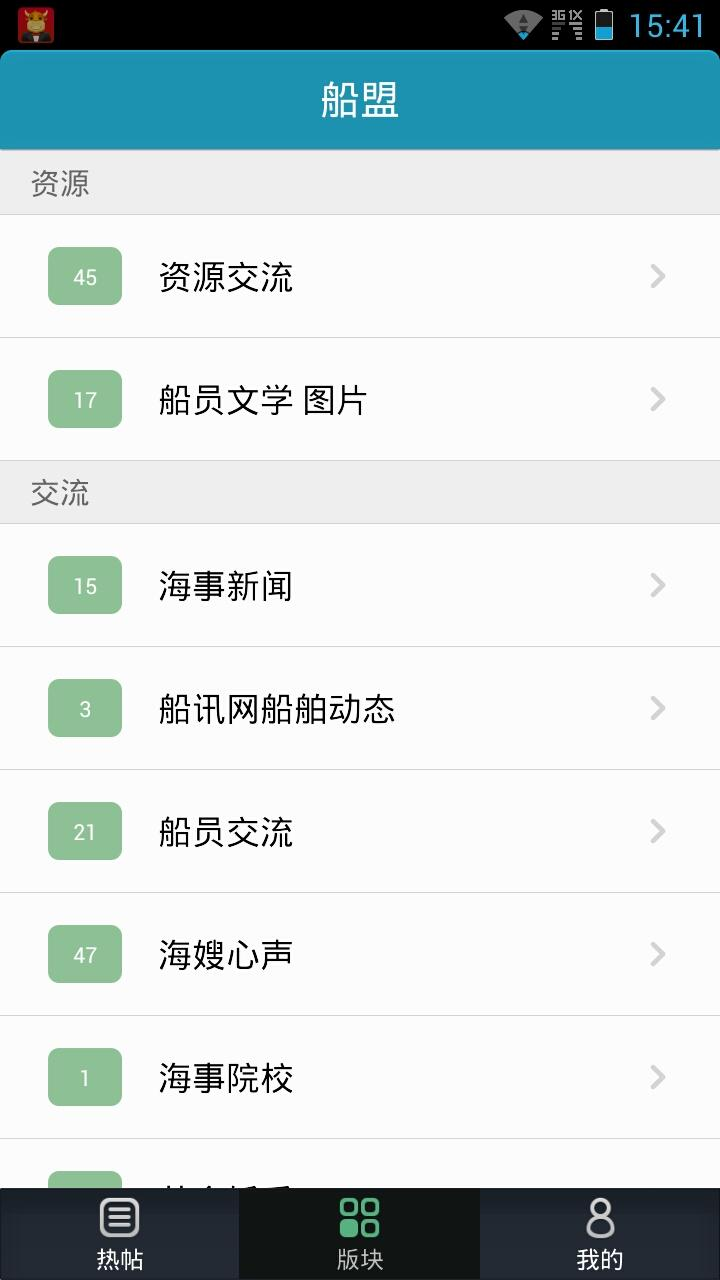Open the 海嫂心声 board
Image resolution: width=720 pixels, height=1280 pixels.
click(x=360, y=954)
